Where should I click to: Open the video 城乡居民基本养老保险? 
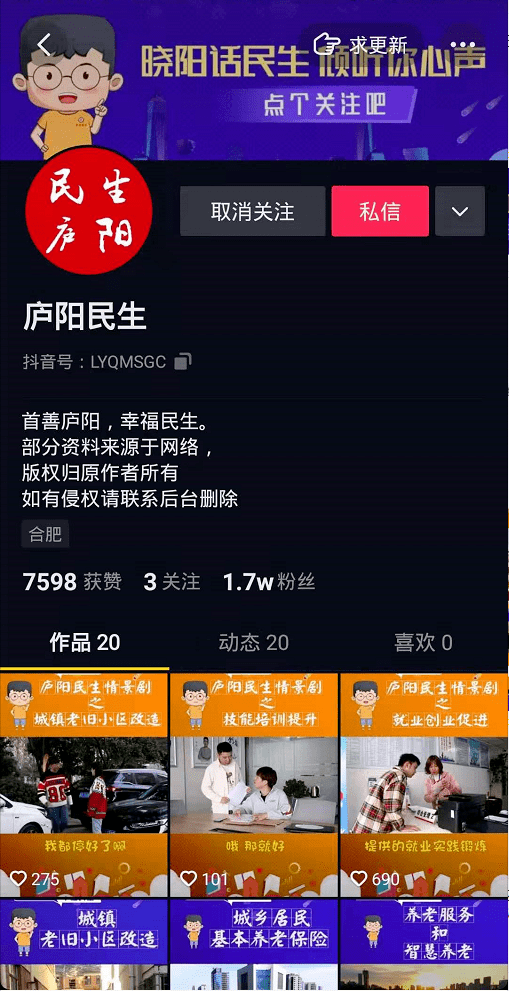click(x=254, y=945)
